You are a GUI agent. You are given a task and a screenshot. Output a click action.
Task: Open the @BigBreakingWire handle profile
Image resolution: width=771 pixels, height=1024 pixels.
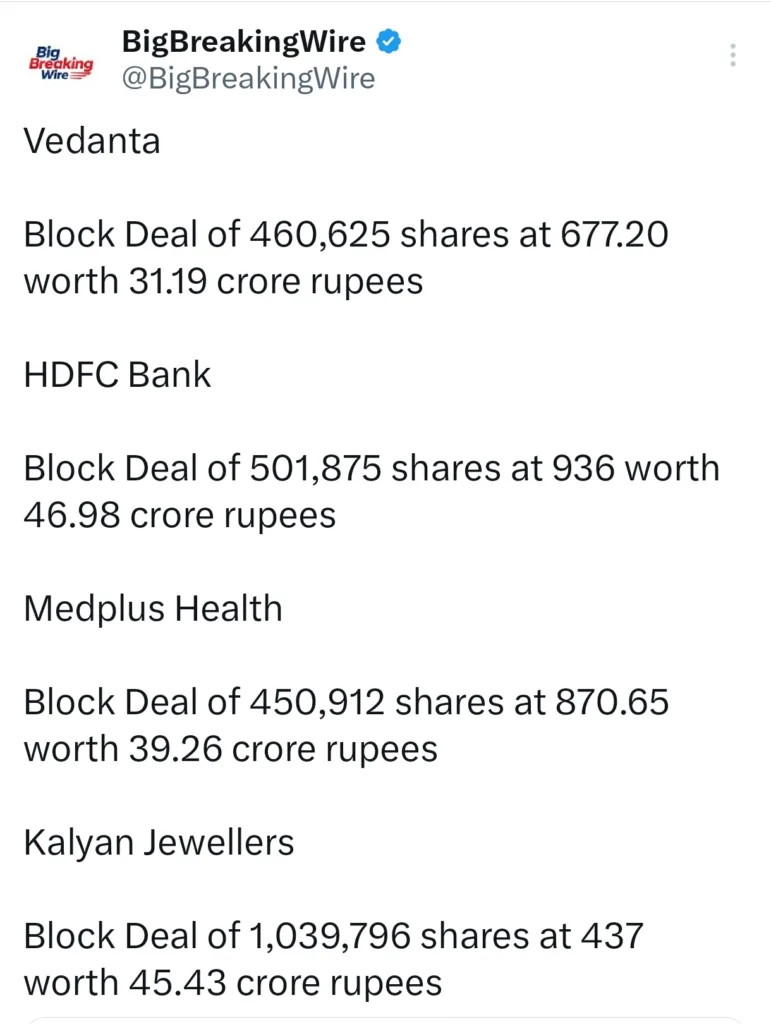(x=248, y=79)
